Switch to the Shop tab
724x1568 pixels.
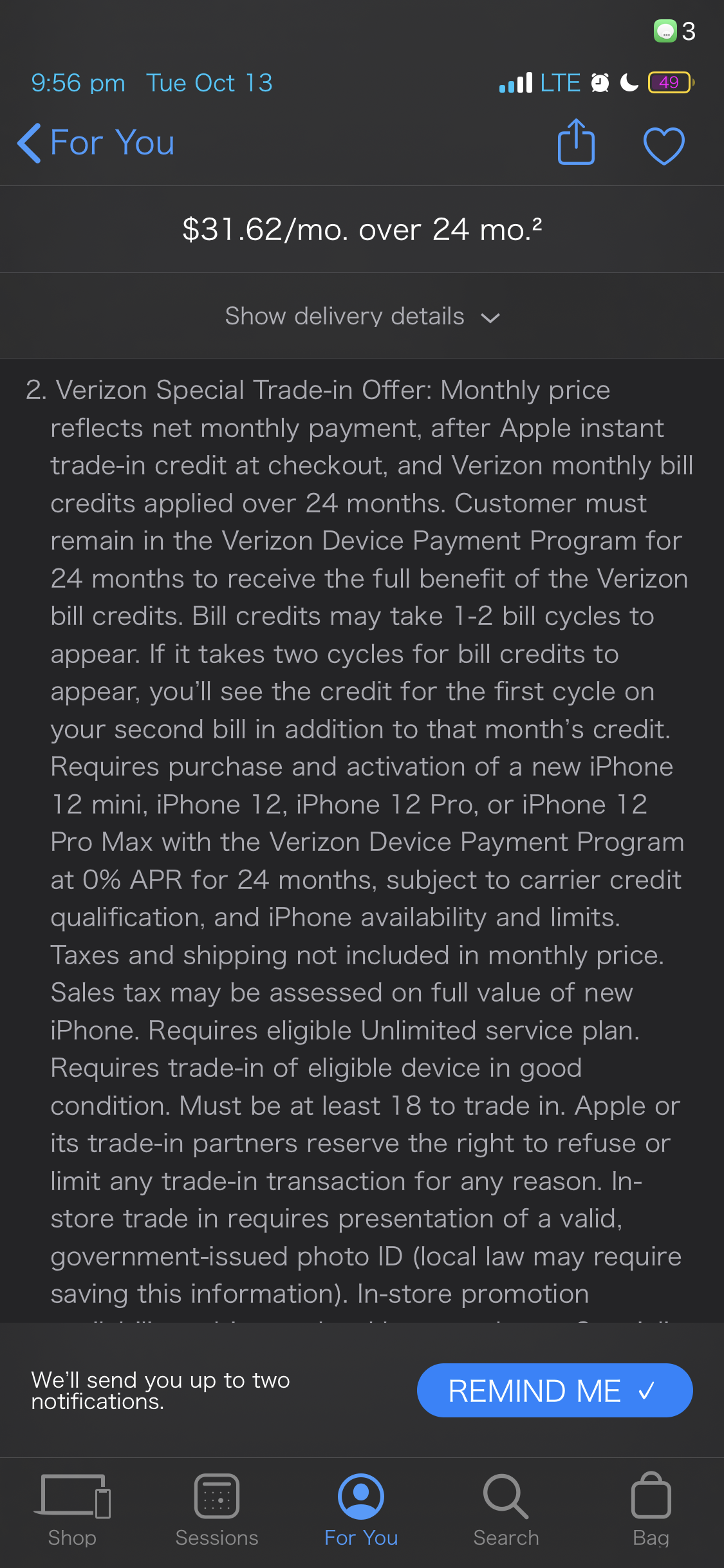click(x=72, y=1509)
